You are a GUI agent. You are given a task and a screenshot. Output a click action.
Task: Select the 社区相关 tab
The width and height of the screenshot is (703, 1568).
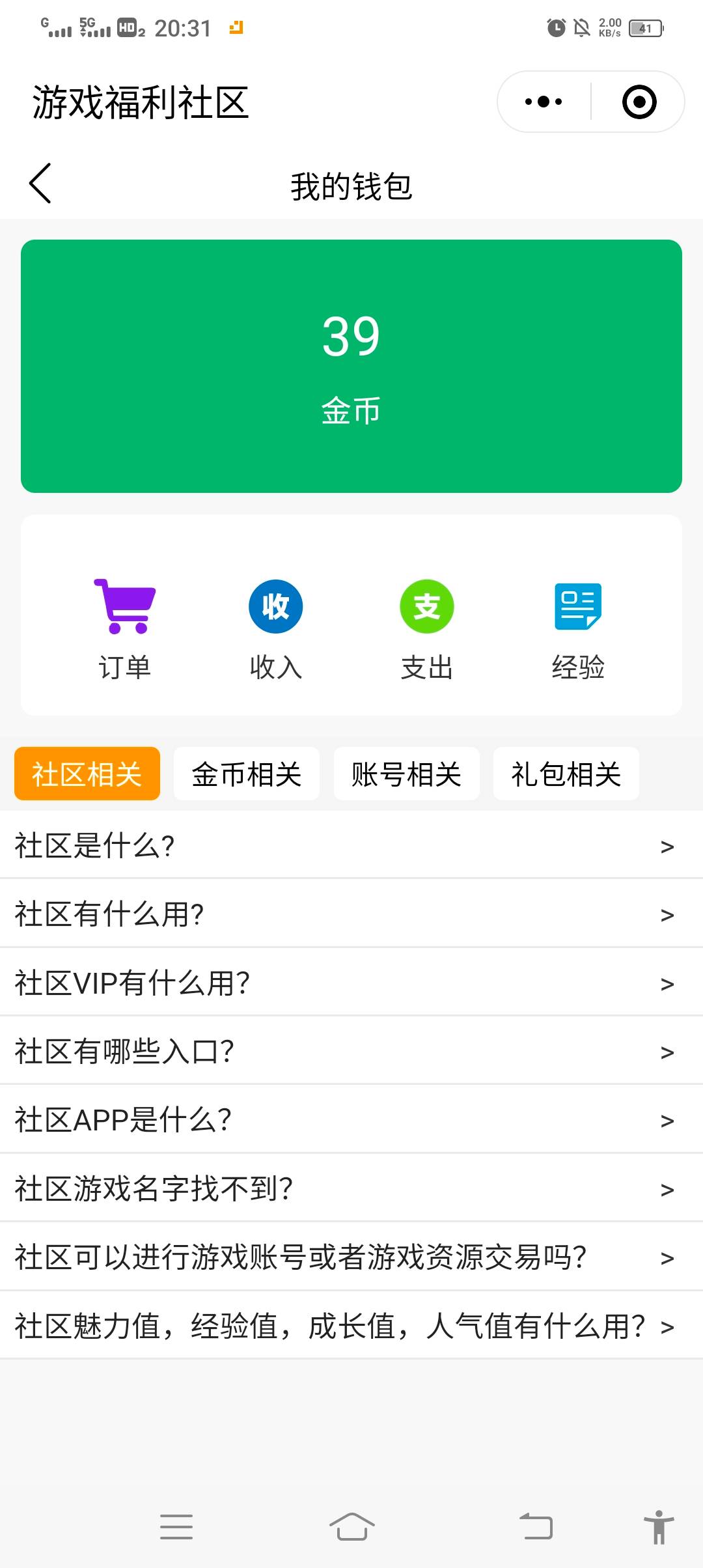[x=87, y=774]
